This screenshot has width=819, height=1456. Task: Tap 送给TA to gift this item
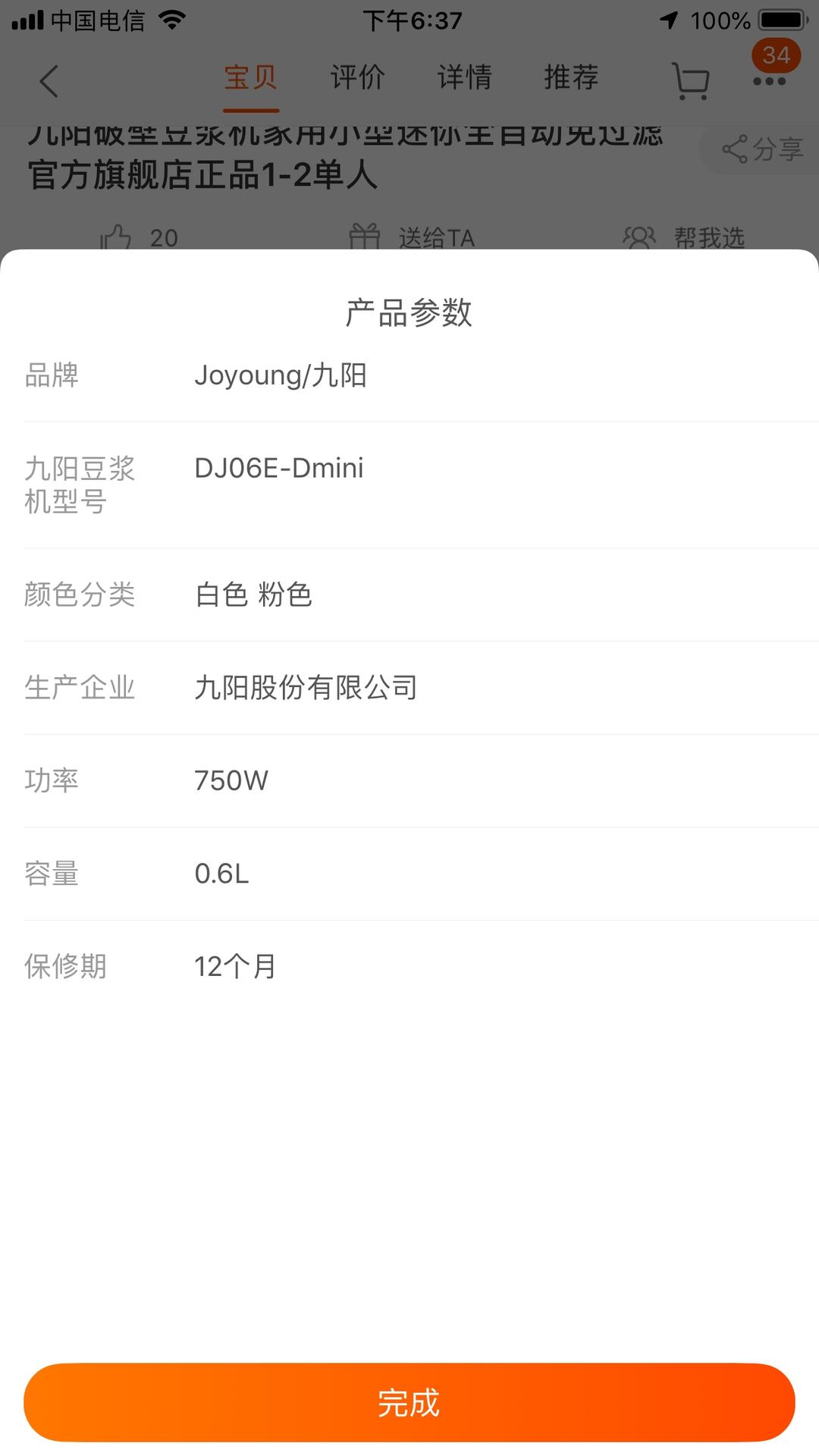click(413, 237)
